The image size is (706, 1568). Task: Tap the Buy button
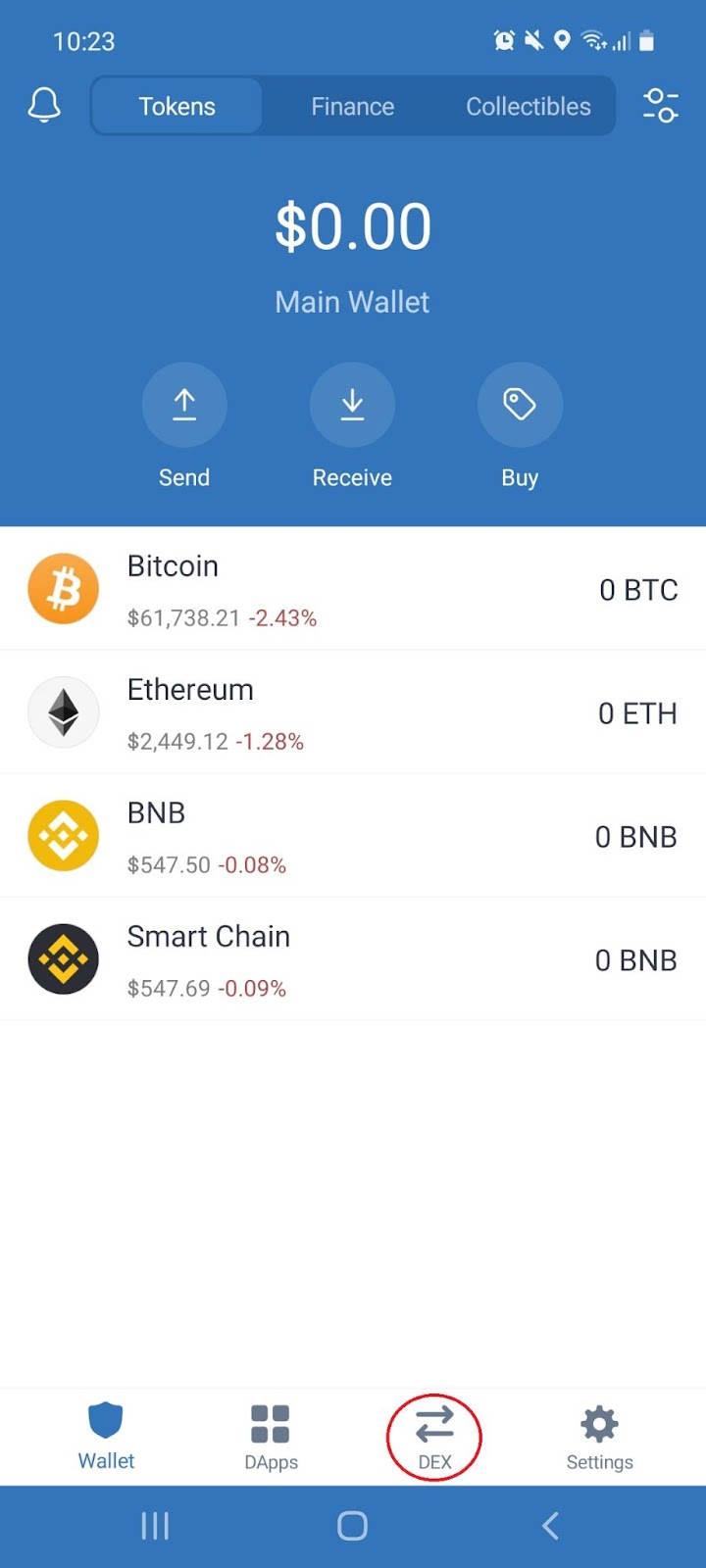[520, 405]
